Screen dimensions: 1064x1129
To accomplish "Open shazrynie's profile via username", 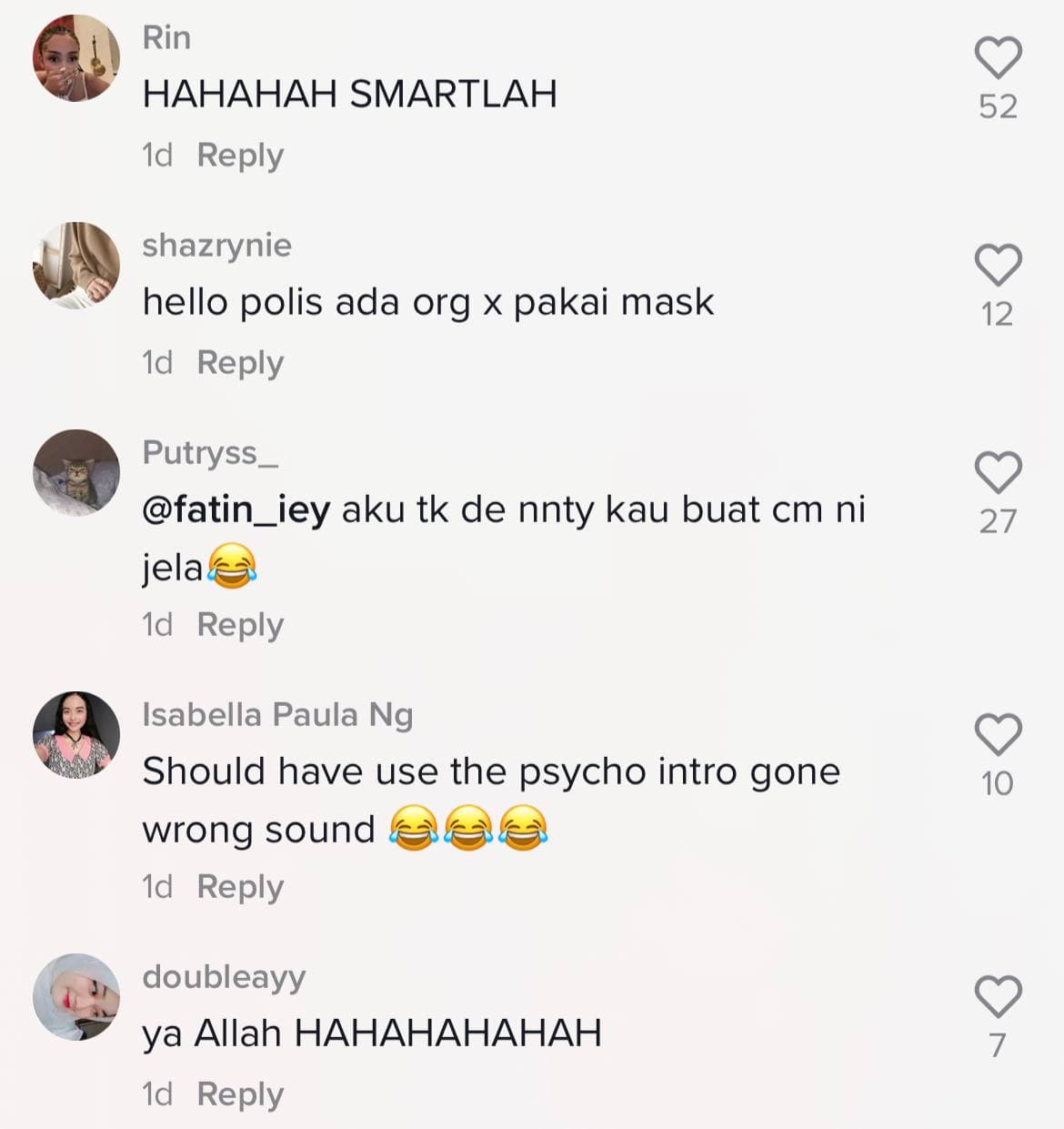I will coord(216,245).
